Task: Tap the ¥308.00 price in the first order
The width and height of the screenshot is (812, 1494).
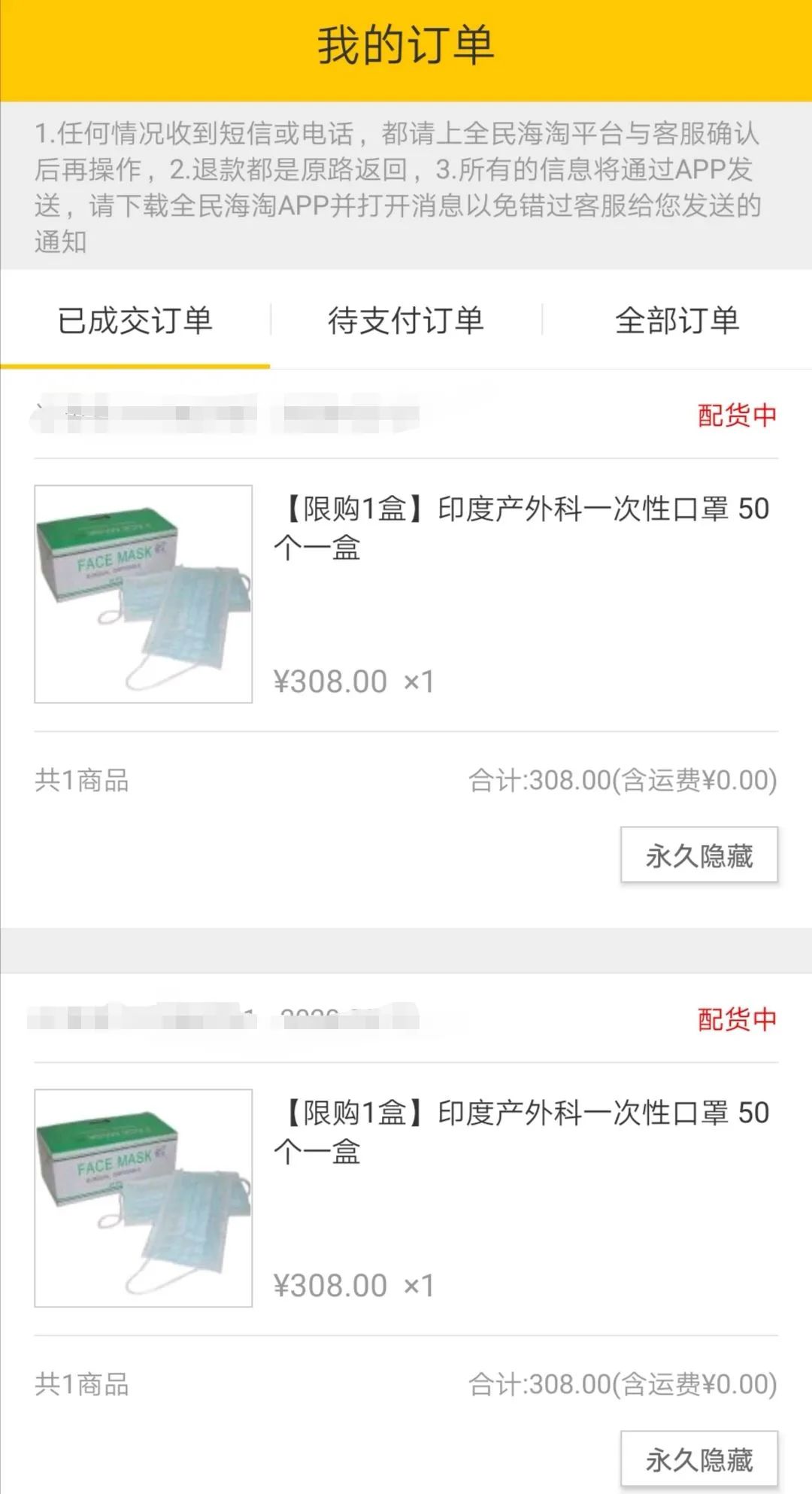Action: coord(331,681)
